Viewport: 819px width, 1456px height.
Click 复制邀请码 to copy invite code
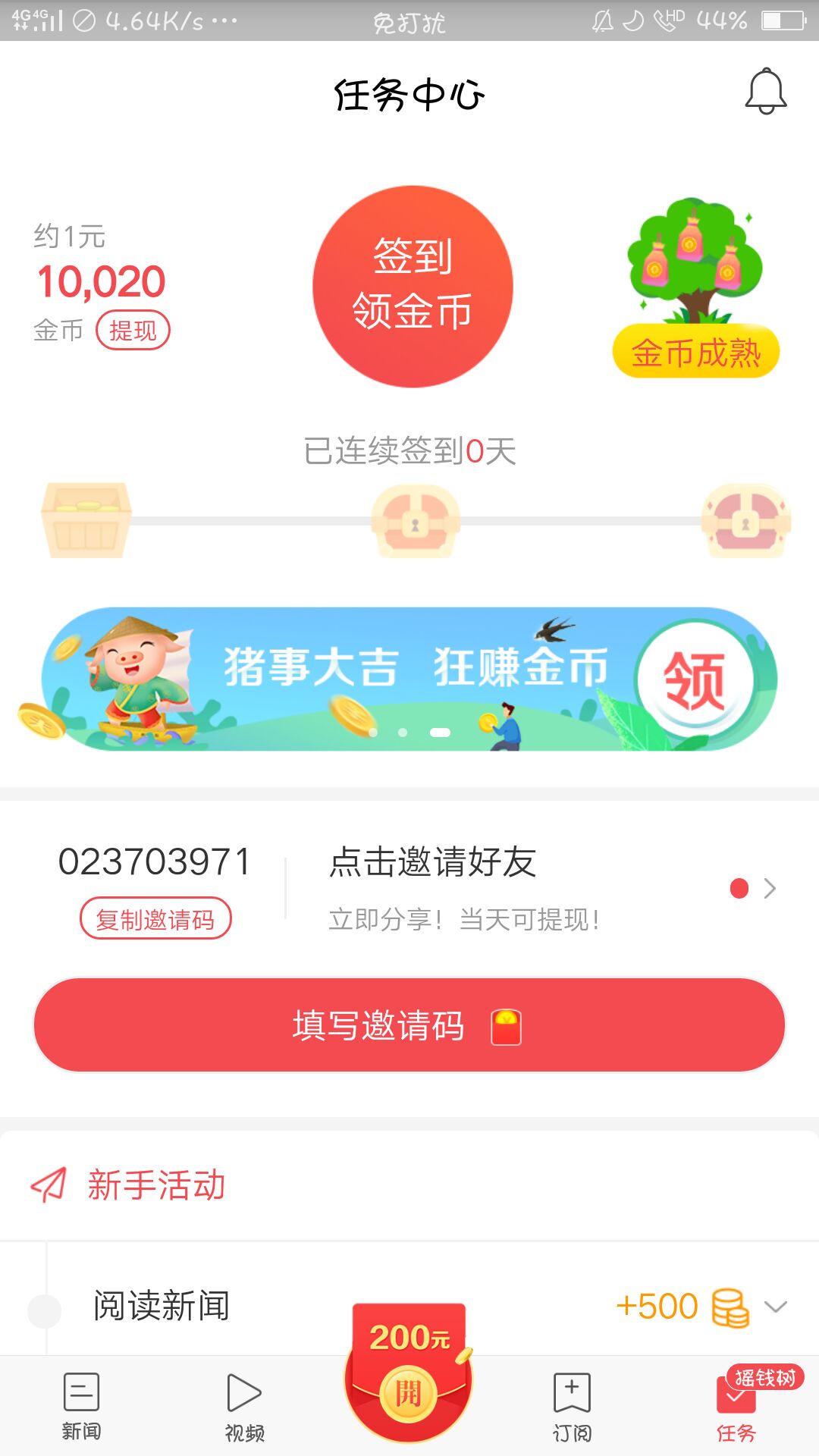pos(155,919)
